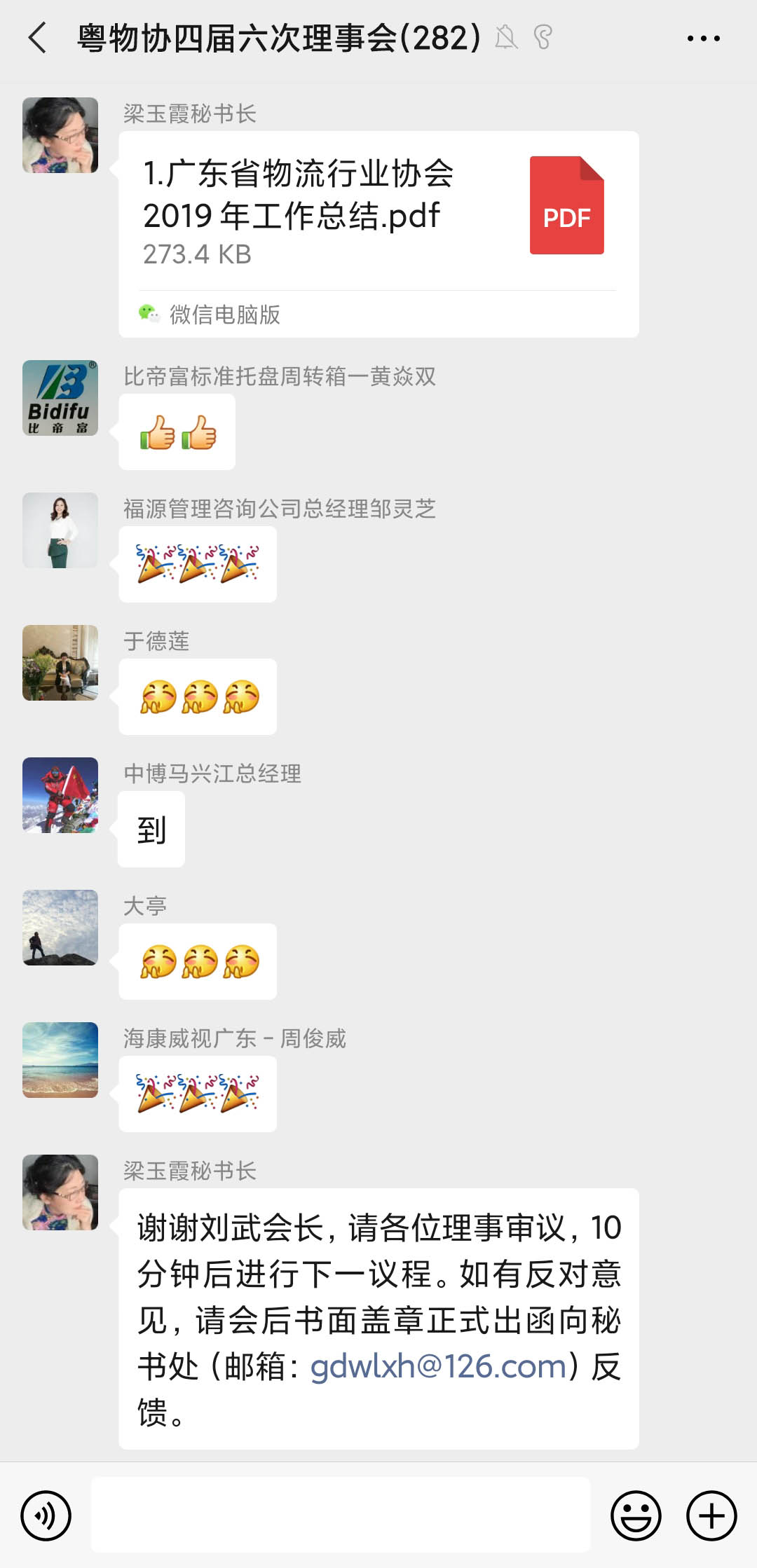This screenshot has width=757, height=1568.
Task: Open the plus attachments menu
Action: pos(711,1515)
